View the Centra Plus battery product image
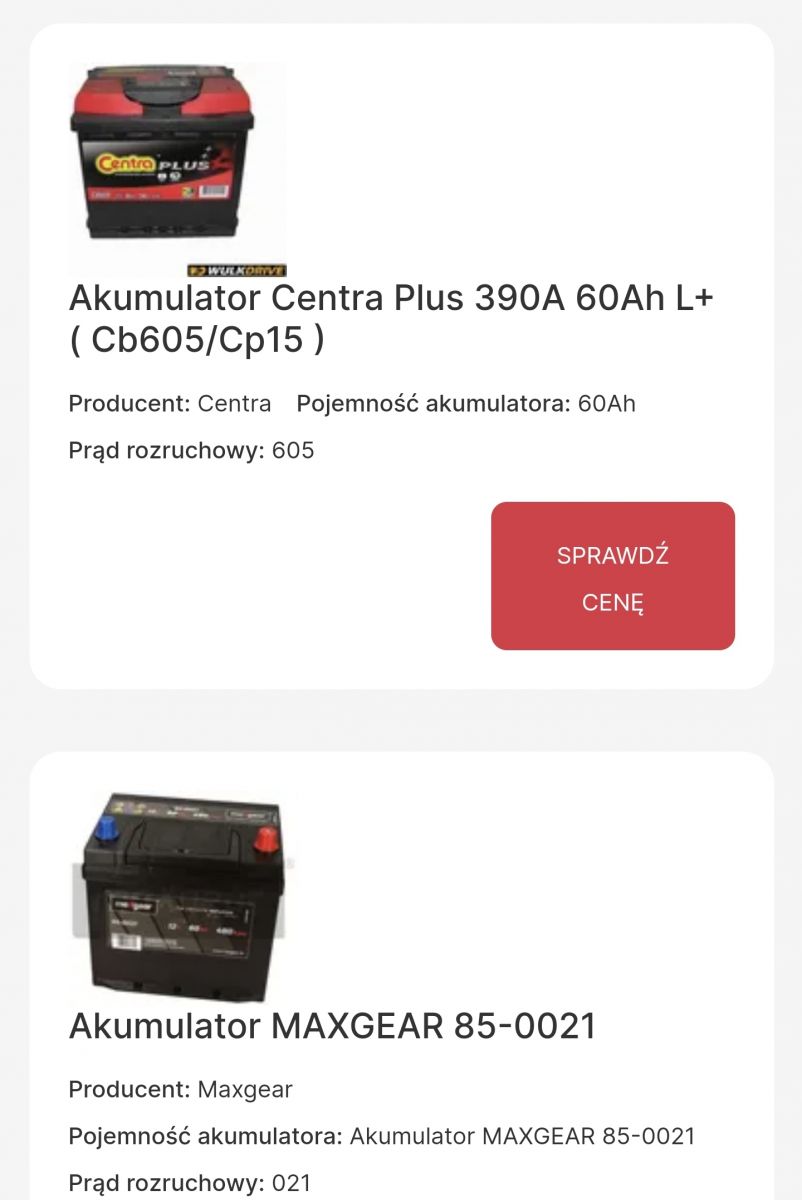 [x=178, y=168]
